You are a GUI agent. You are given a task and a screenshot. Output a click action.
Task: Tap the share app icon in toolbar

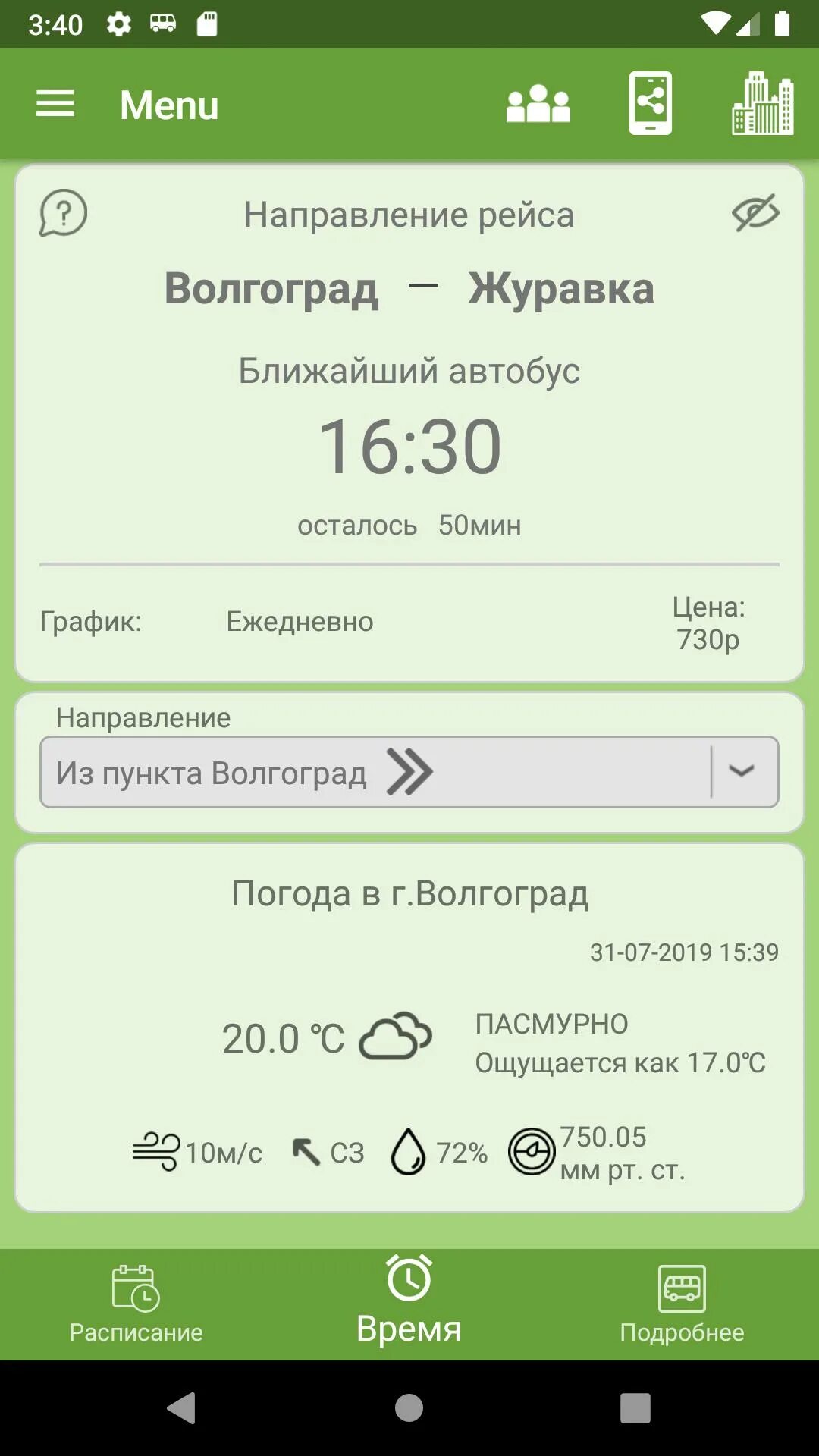pos(651,104)
